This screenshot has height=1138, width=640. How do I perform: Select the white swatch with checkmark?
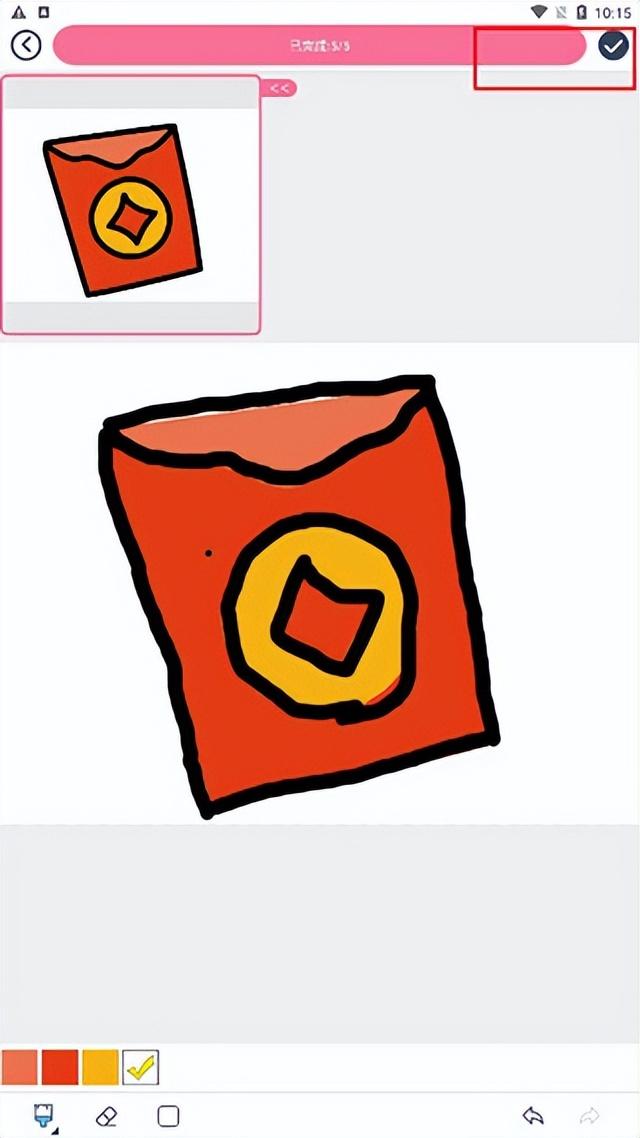[x=140, y=1067]
